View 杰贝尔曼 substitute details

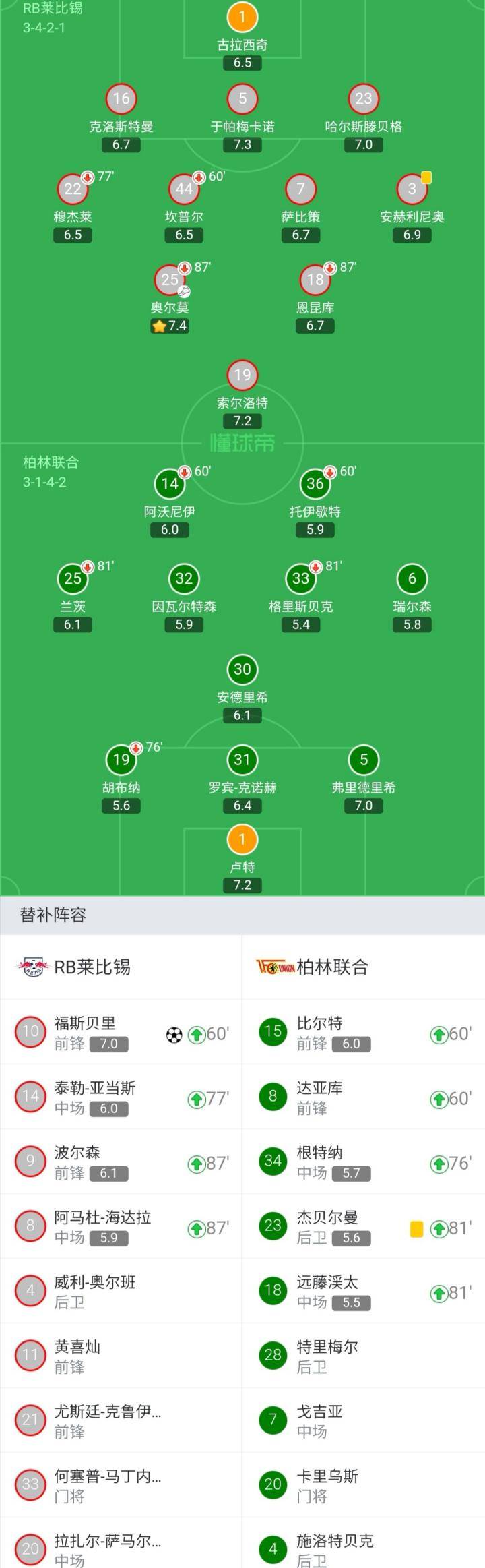[x=364, y=1226]
